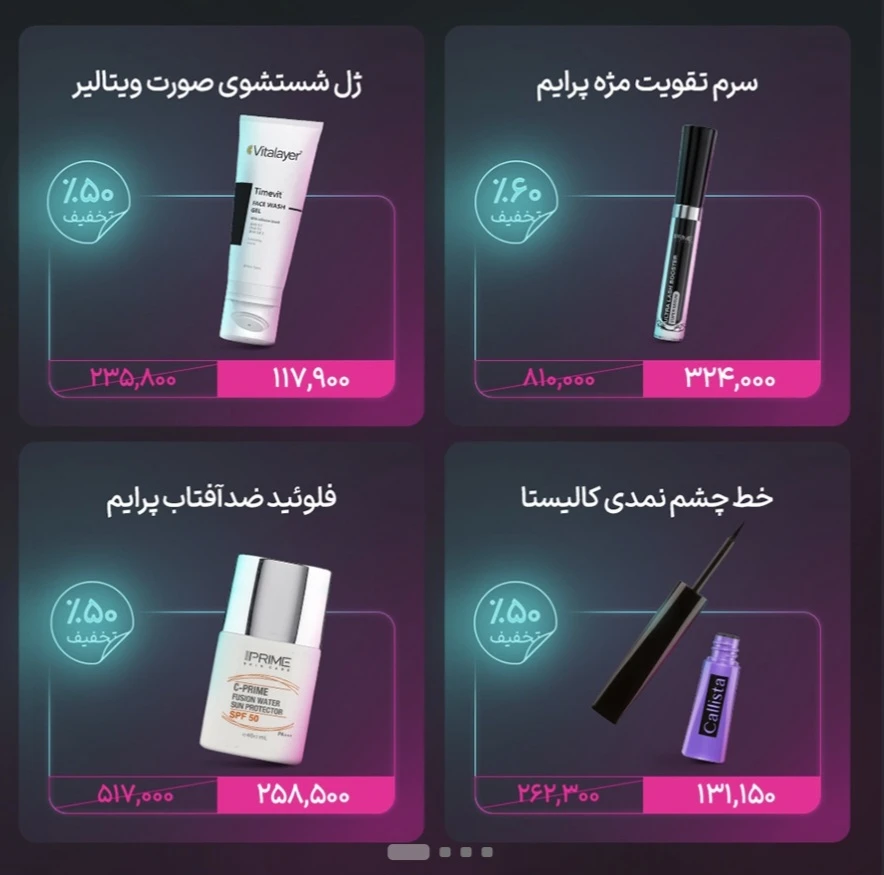Jump to the second carousel page dot
884x875 pixels.
tap(445, 852)
